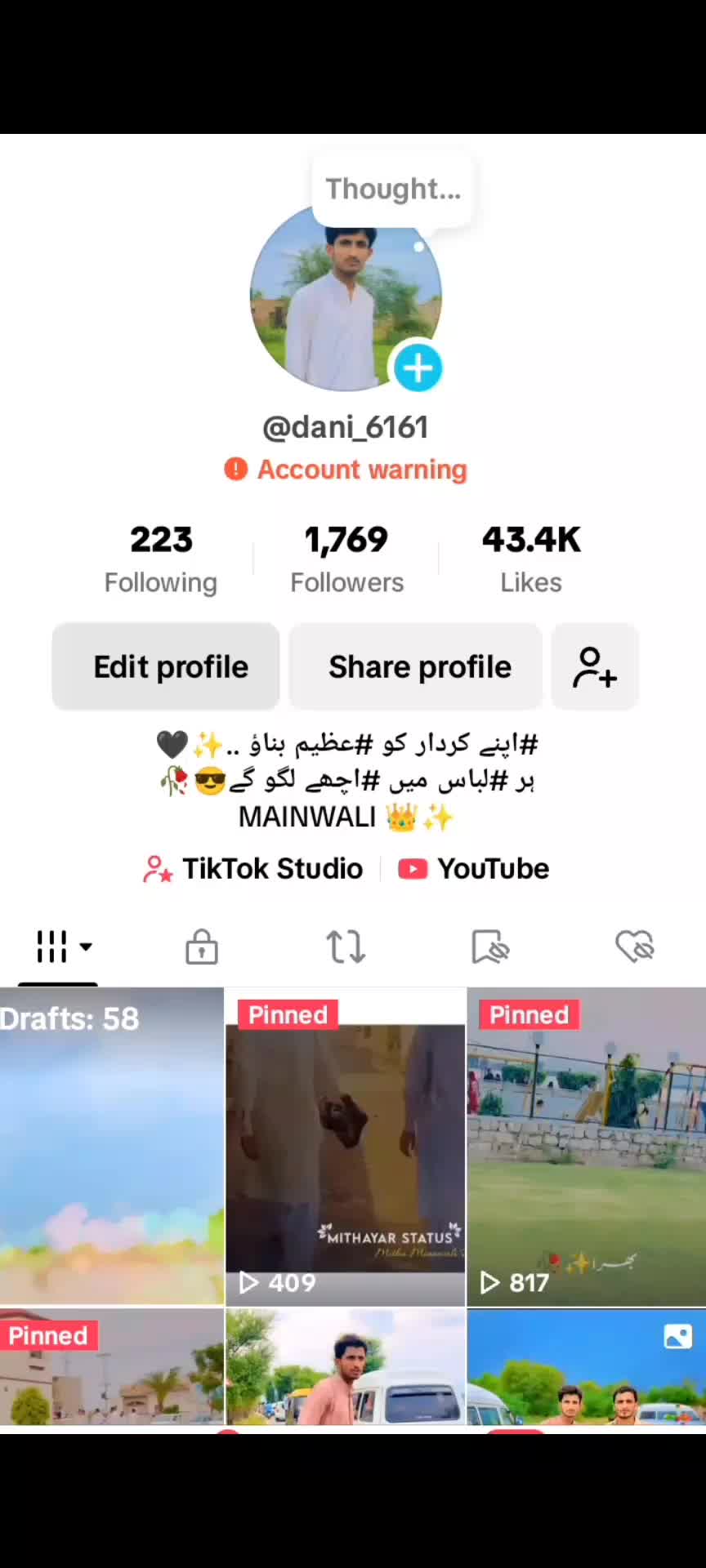The width and height of the screenshot is (706, 1568).
Task: View the 1,769 Followers list
Action: pos(346,558)
